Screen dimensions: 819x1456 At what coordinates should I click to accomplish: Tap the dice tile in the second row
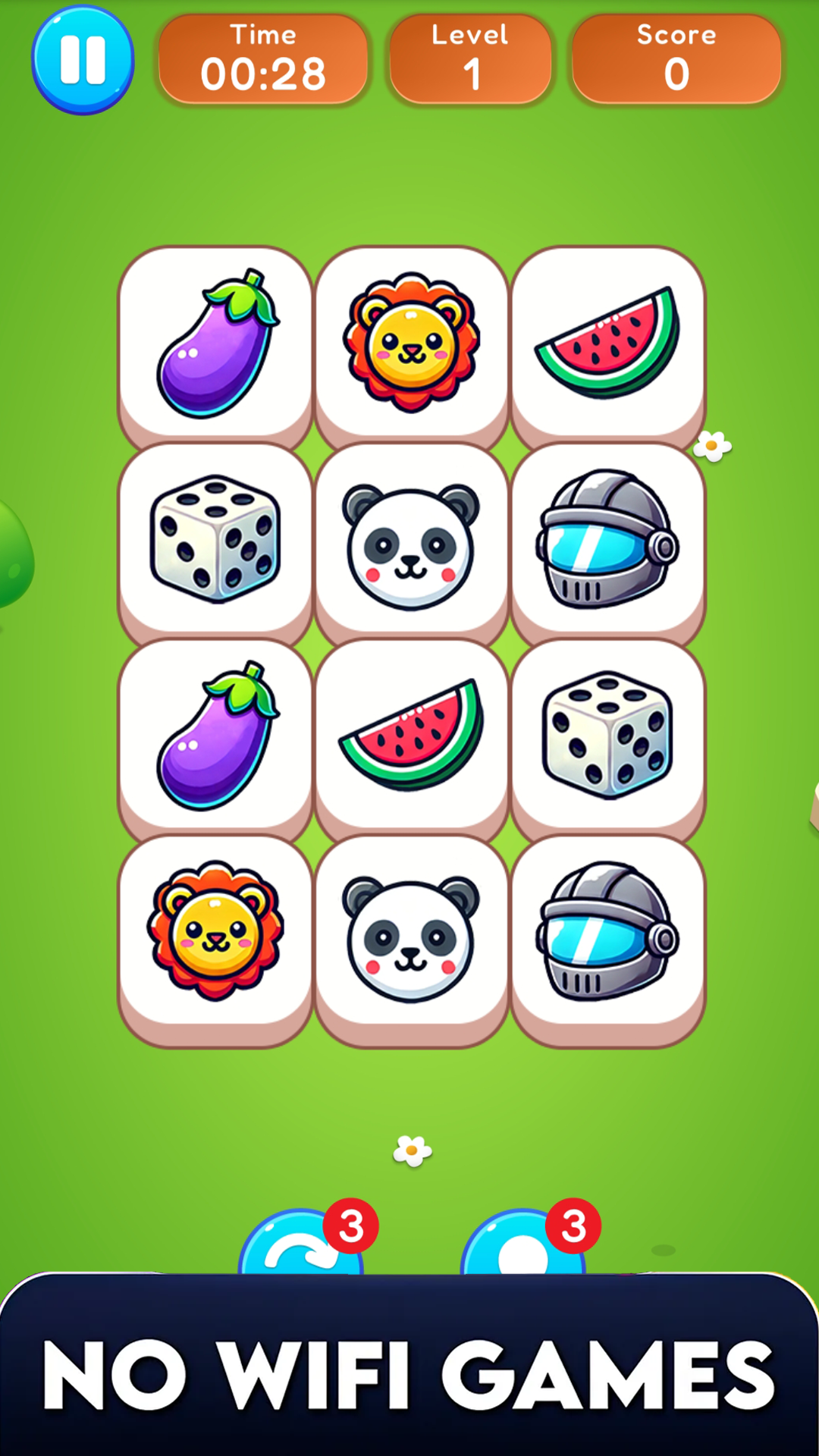coord(215,541)
